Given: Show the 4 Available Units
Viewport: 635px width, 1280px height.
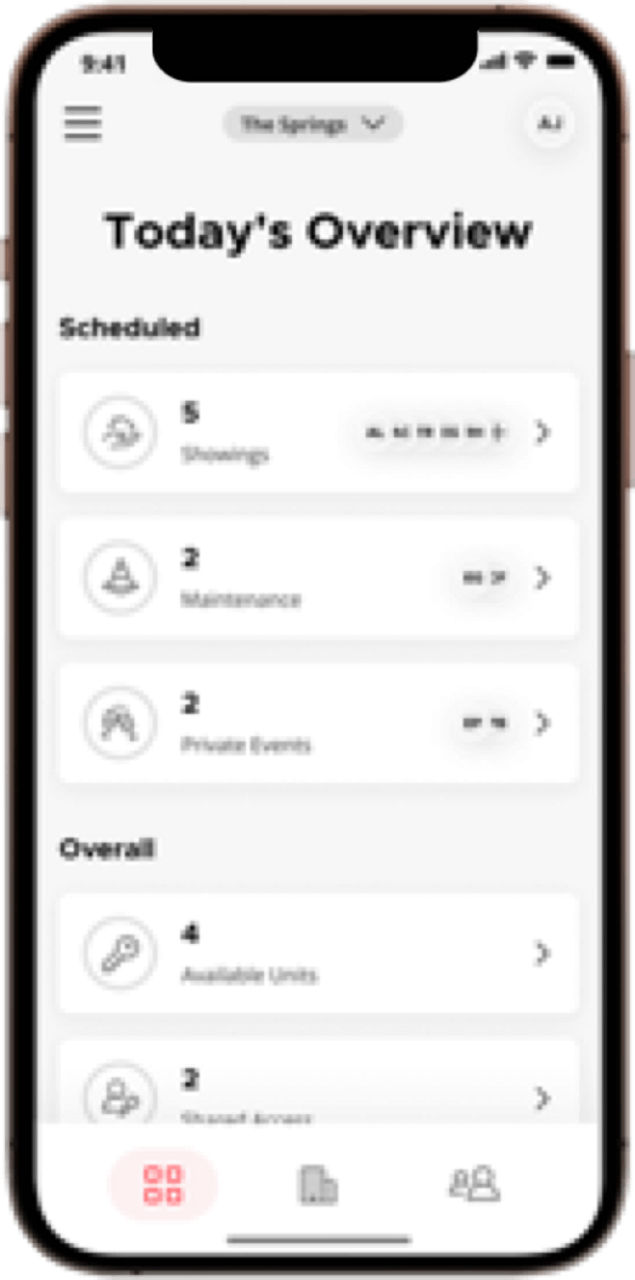Looking at the screenshot, I should coord(318,953).
